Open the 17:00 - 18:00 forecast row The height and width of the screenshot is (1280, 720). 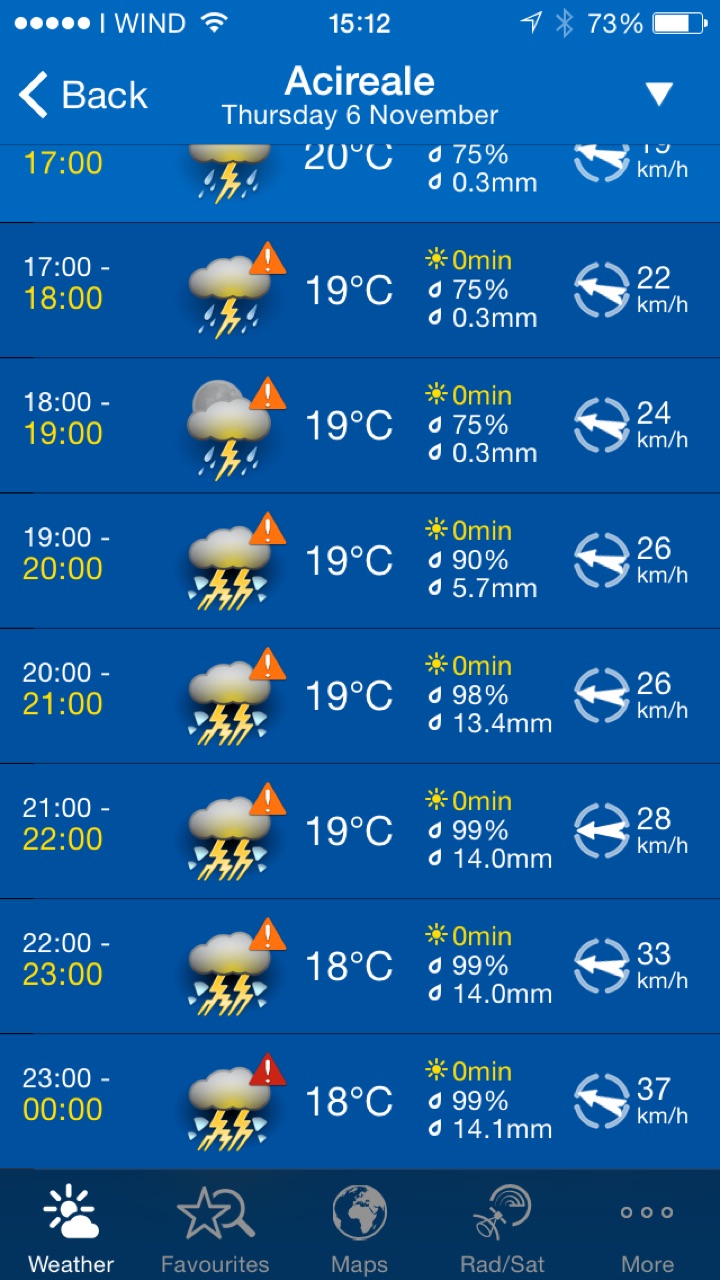[360, 290]
